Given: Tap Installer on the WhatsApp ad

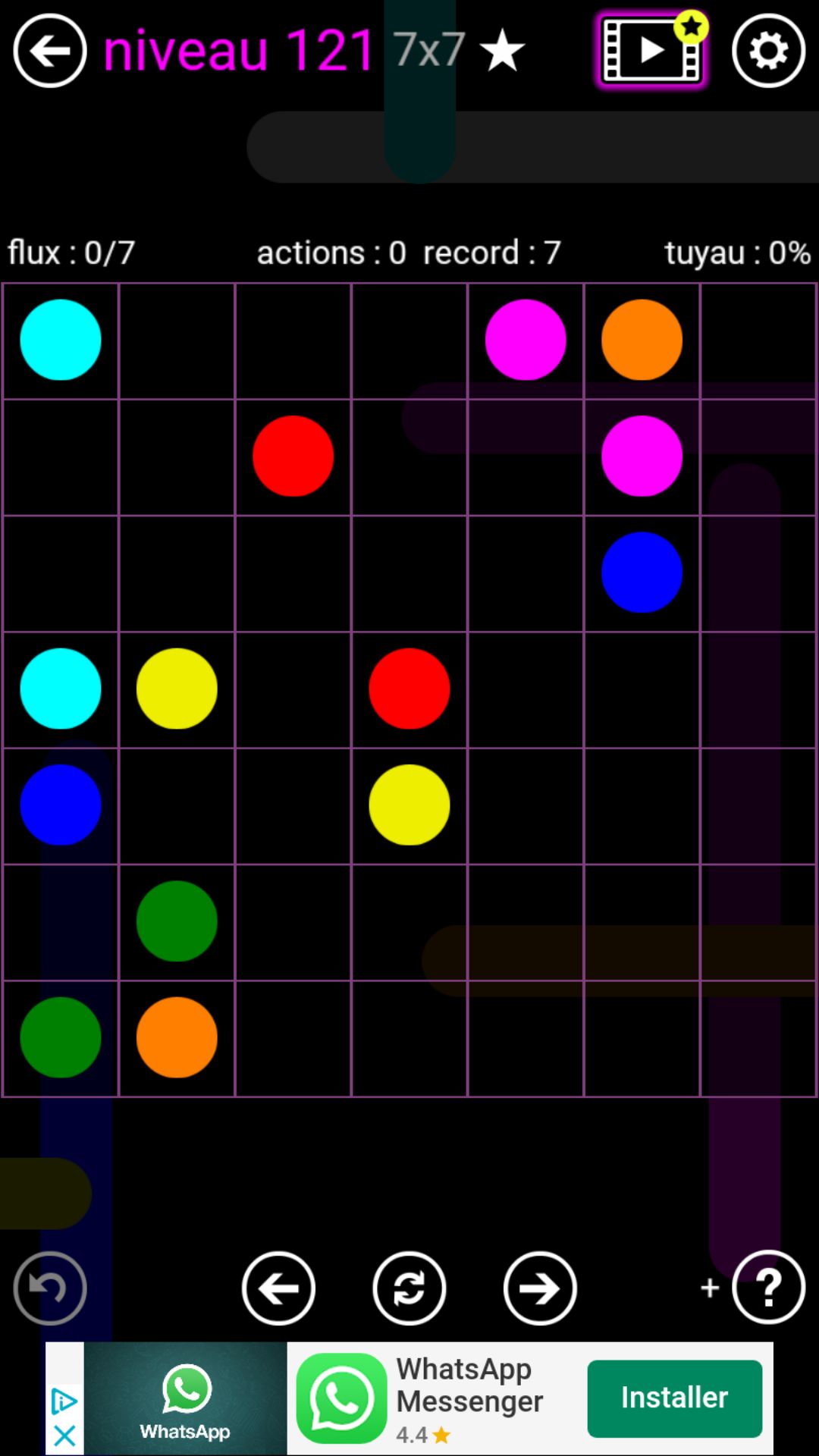Looking at the screenshot, I should point(674,1398).
